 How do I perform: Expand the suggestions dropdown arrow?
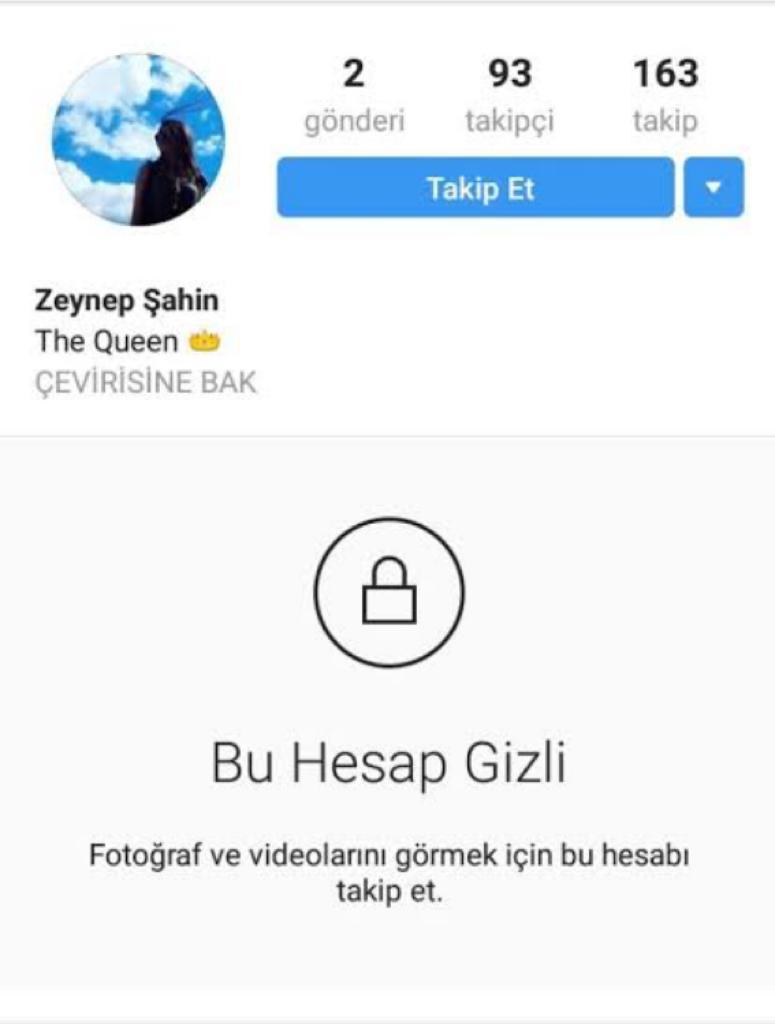tap(713, 188)
